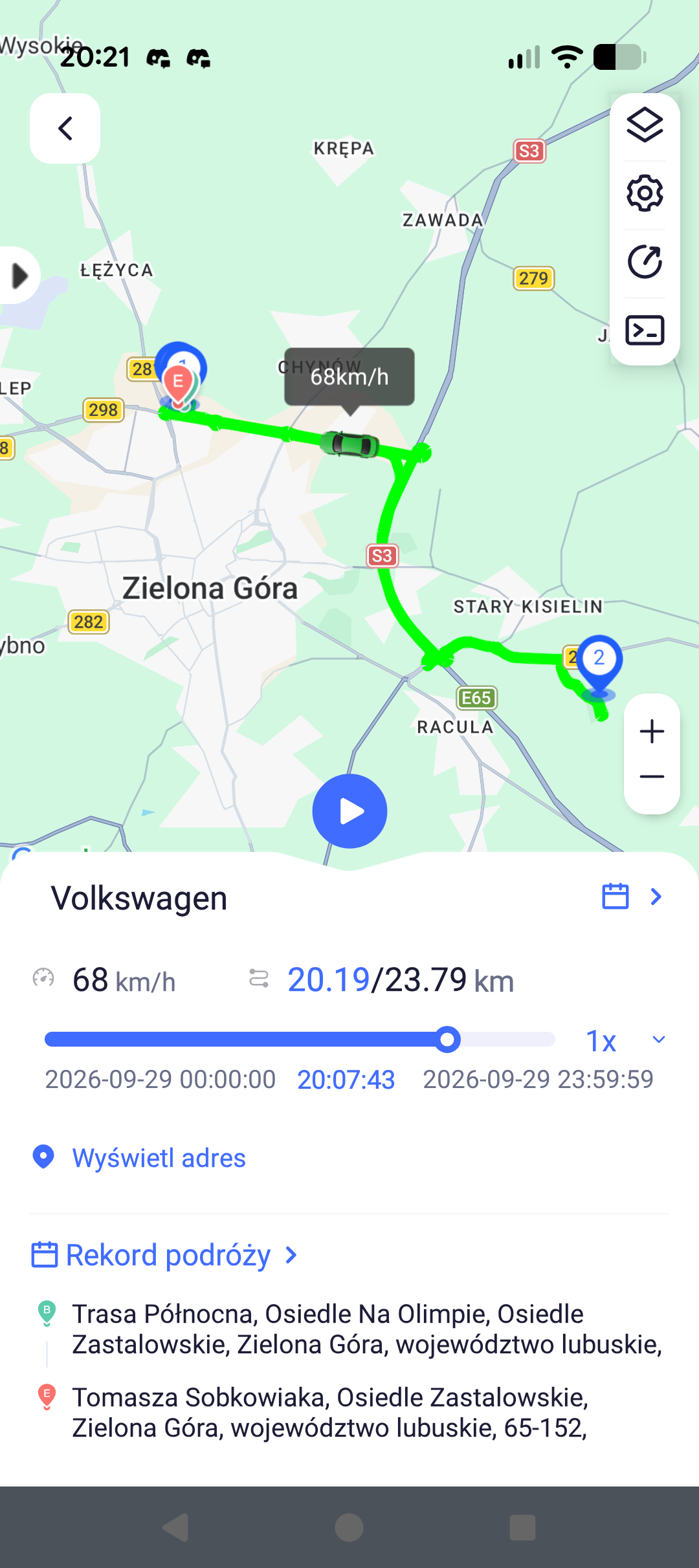Go back using the top-left arrow
This screenshot has height=1568, width=699.
[x=65, y=128]
